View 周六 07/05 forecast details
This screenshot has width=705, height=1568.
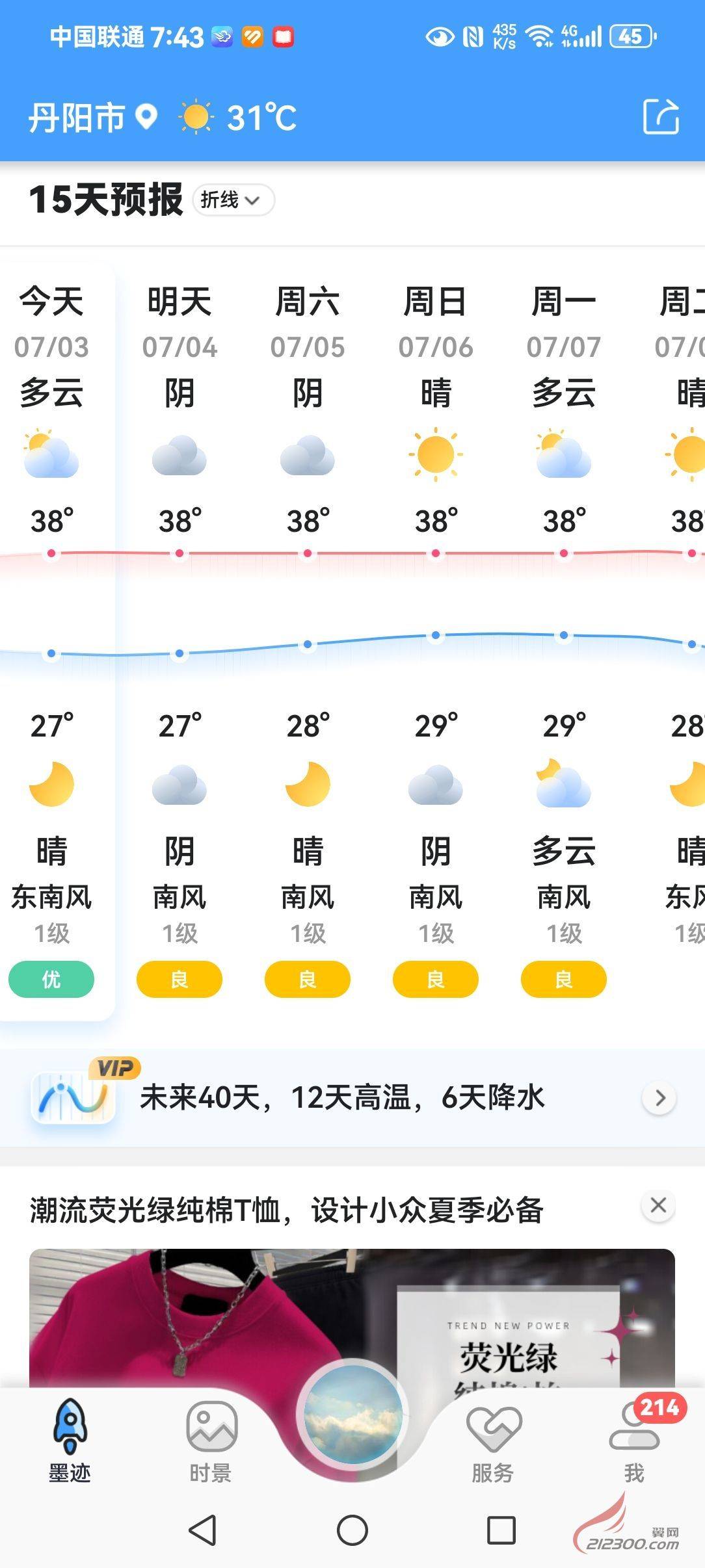pos(308,640)
